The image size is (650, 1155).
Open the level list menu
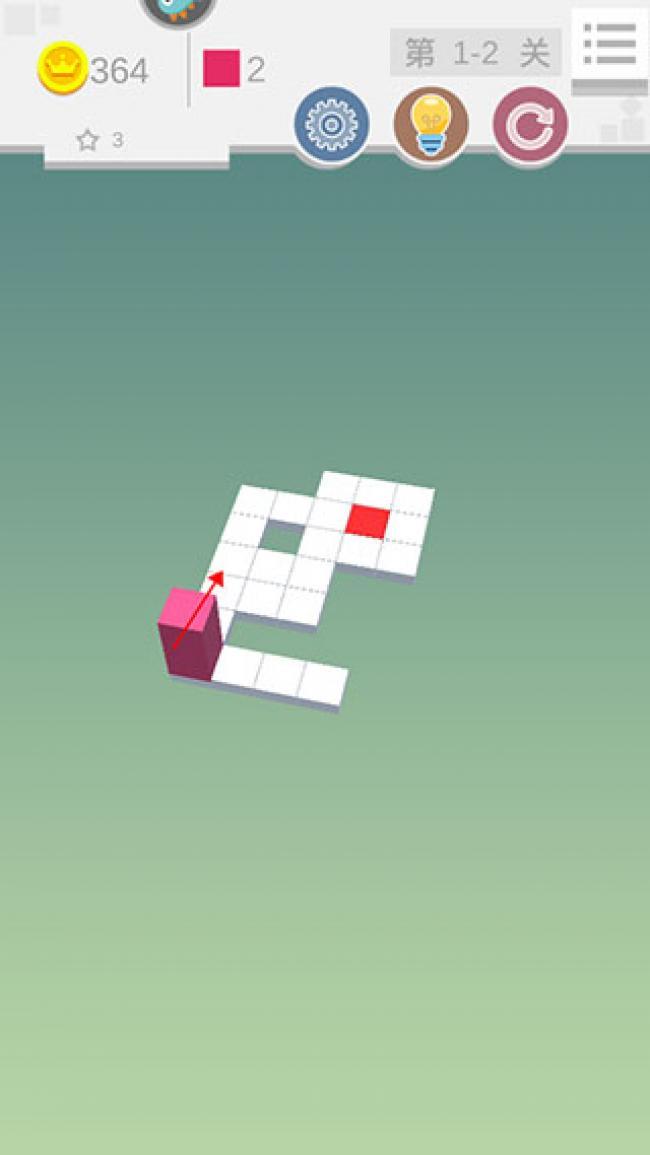pyautogui.click(x=609, y=45)
